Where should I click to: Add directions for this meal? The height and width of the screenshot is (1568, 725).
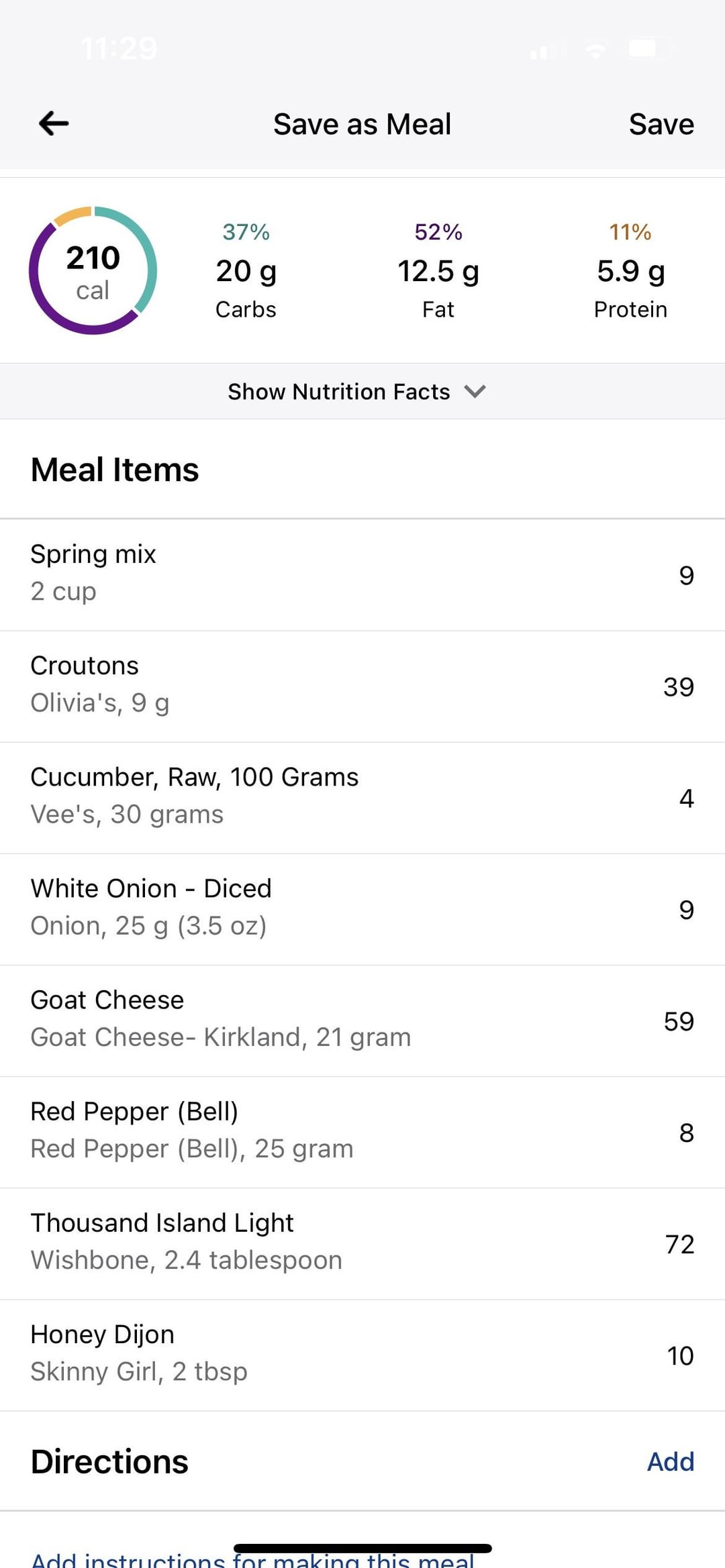(670, 1461)
